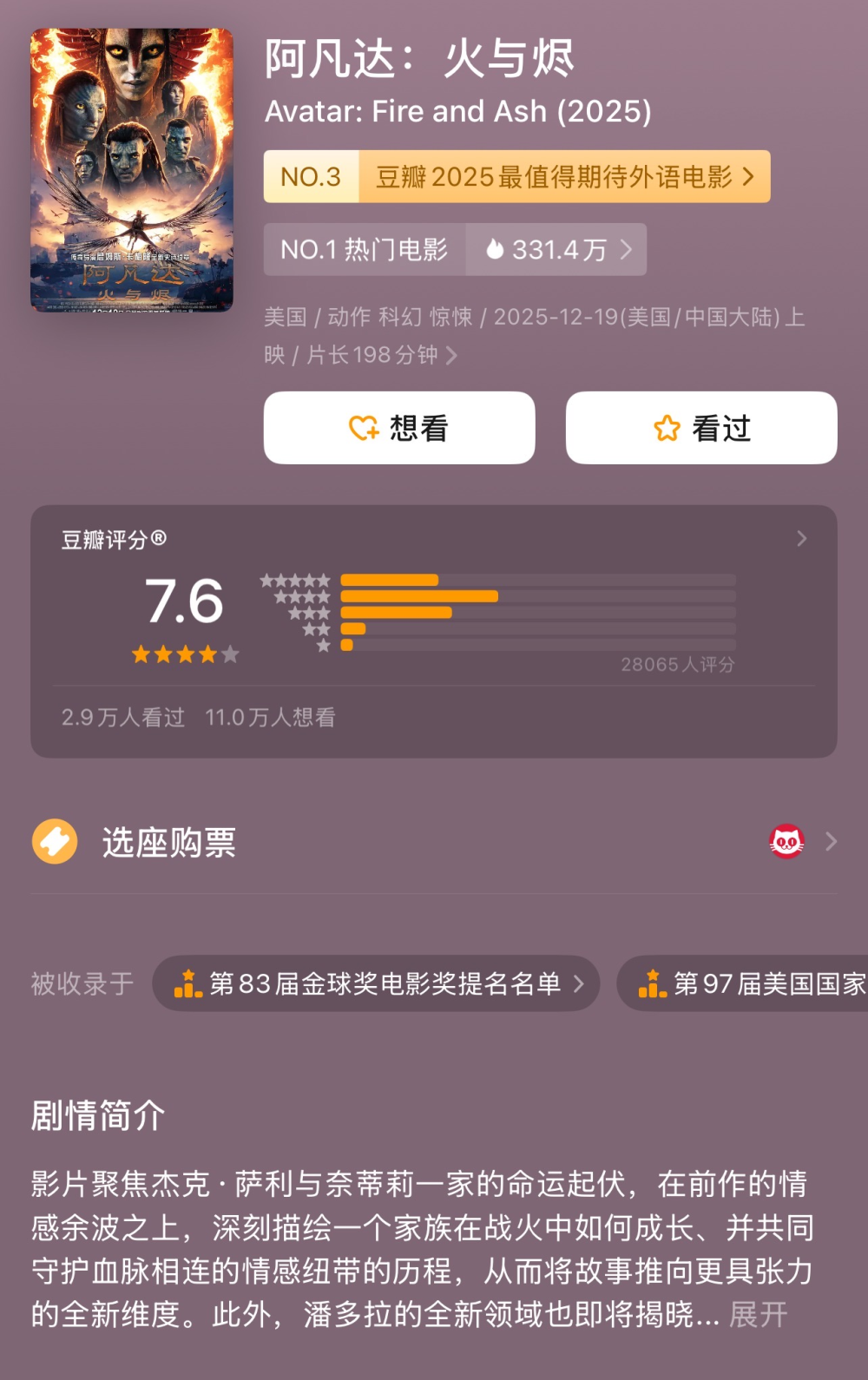This screenshot has width=868, height=1380.
Task: Open 展开 to read the full synopsis
Action: [758, 1316]
